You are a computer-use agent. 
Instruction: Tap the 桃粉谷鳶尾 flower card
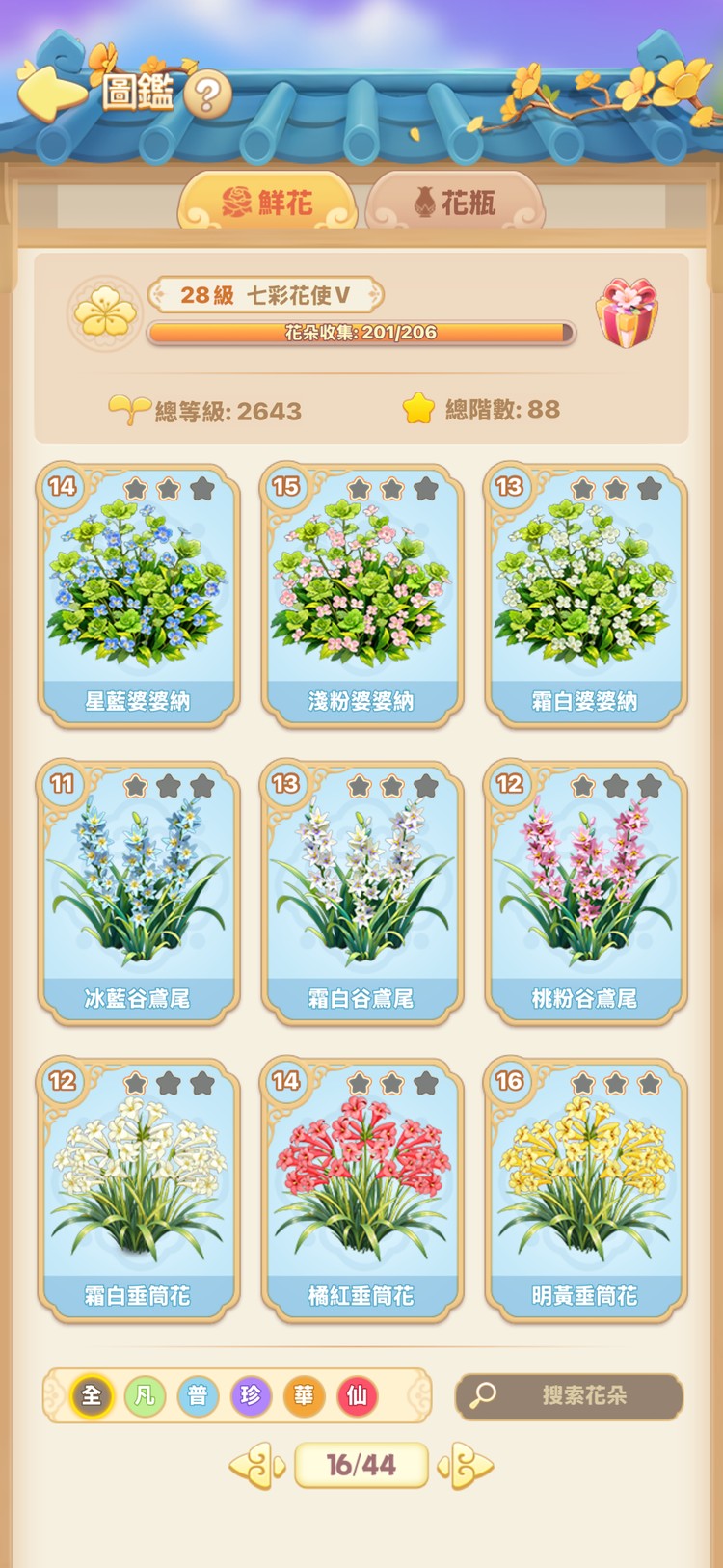pos(585,891)
